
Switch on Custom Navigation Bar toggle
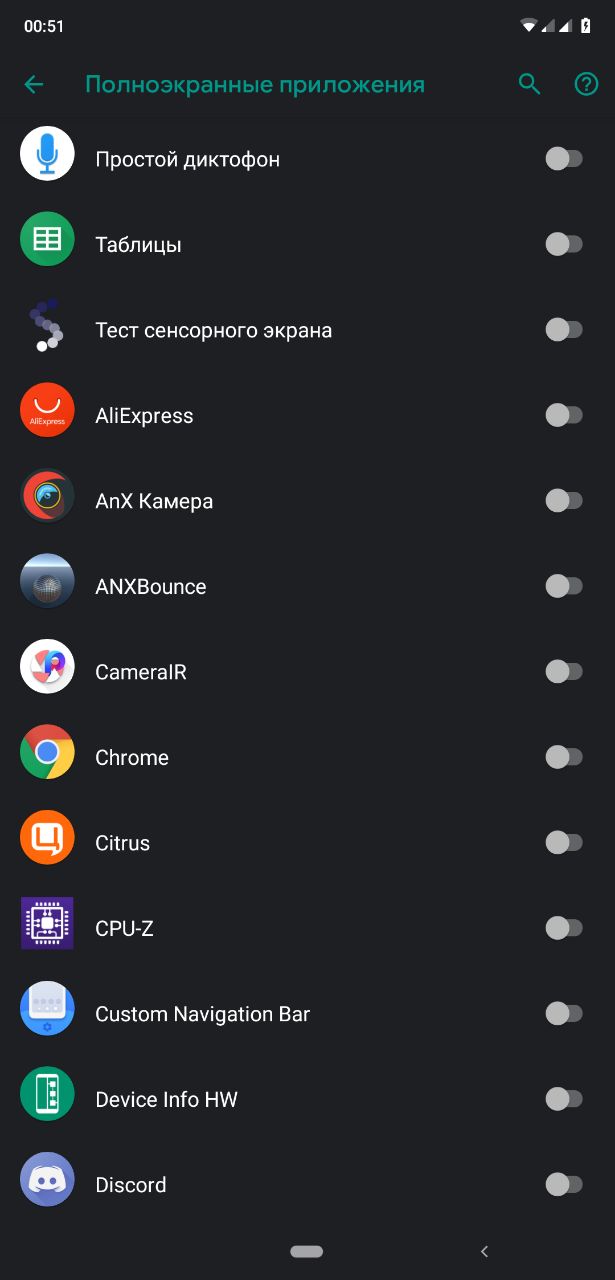pyautogui.click(x=564, y=1013)
